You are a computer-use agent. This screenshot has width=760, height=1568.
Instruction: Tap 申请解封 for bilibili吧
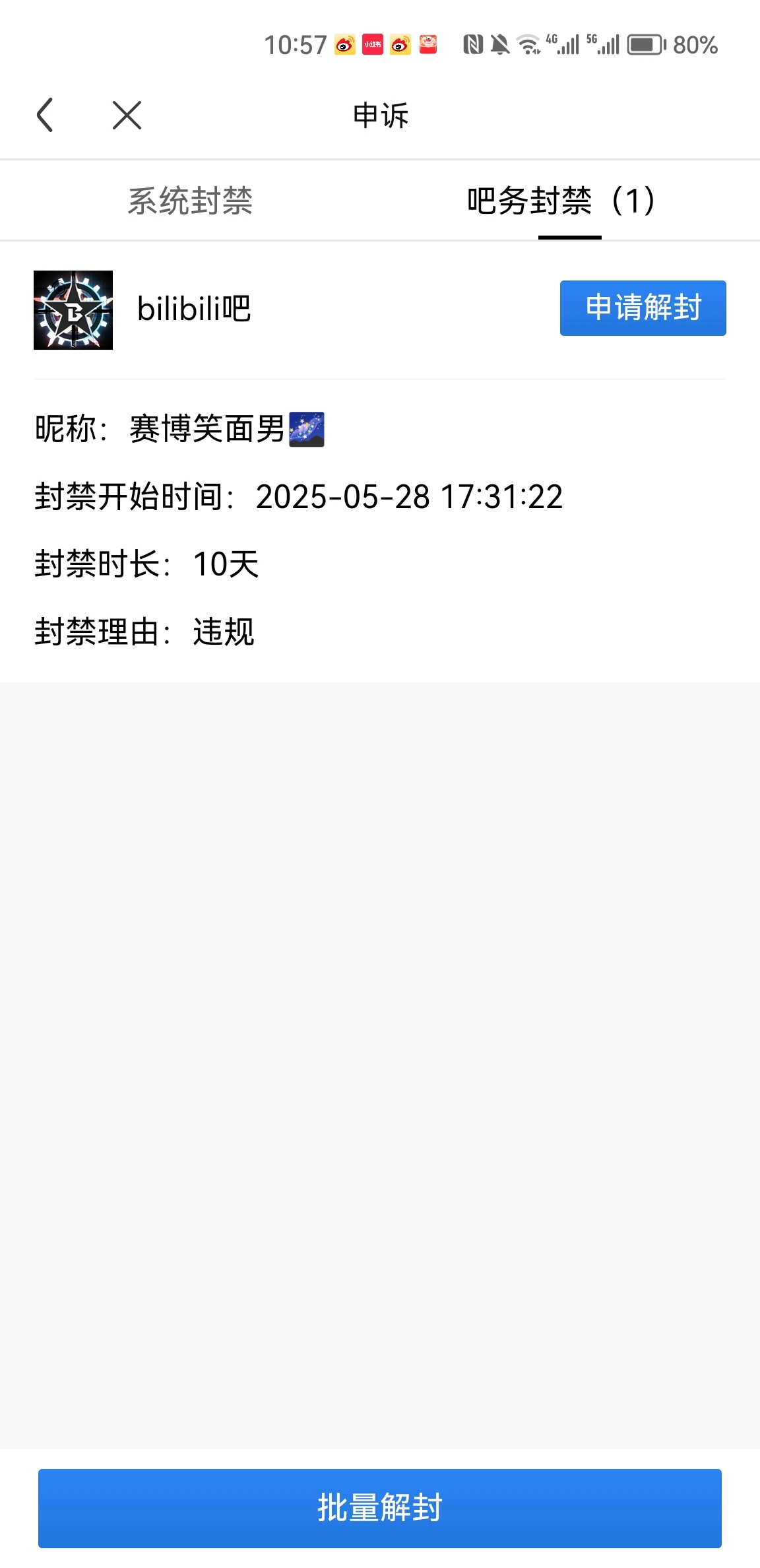[x=643, y=308]
